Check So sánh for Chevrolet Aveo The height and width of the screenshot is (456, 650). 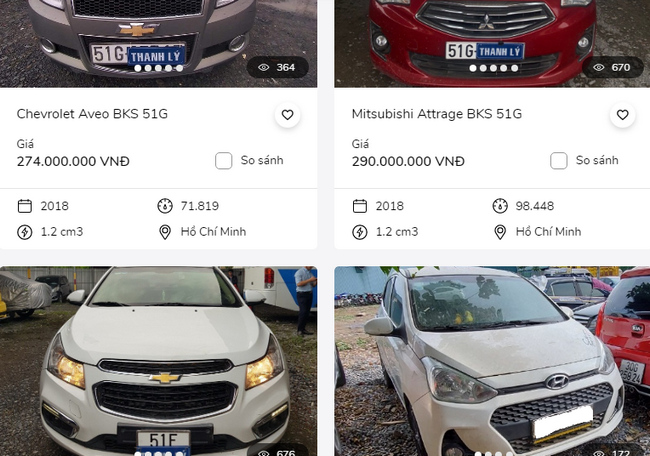click(x=225, y=161)
